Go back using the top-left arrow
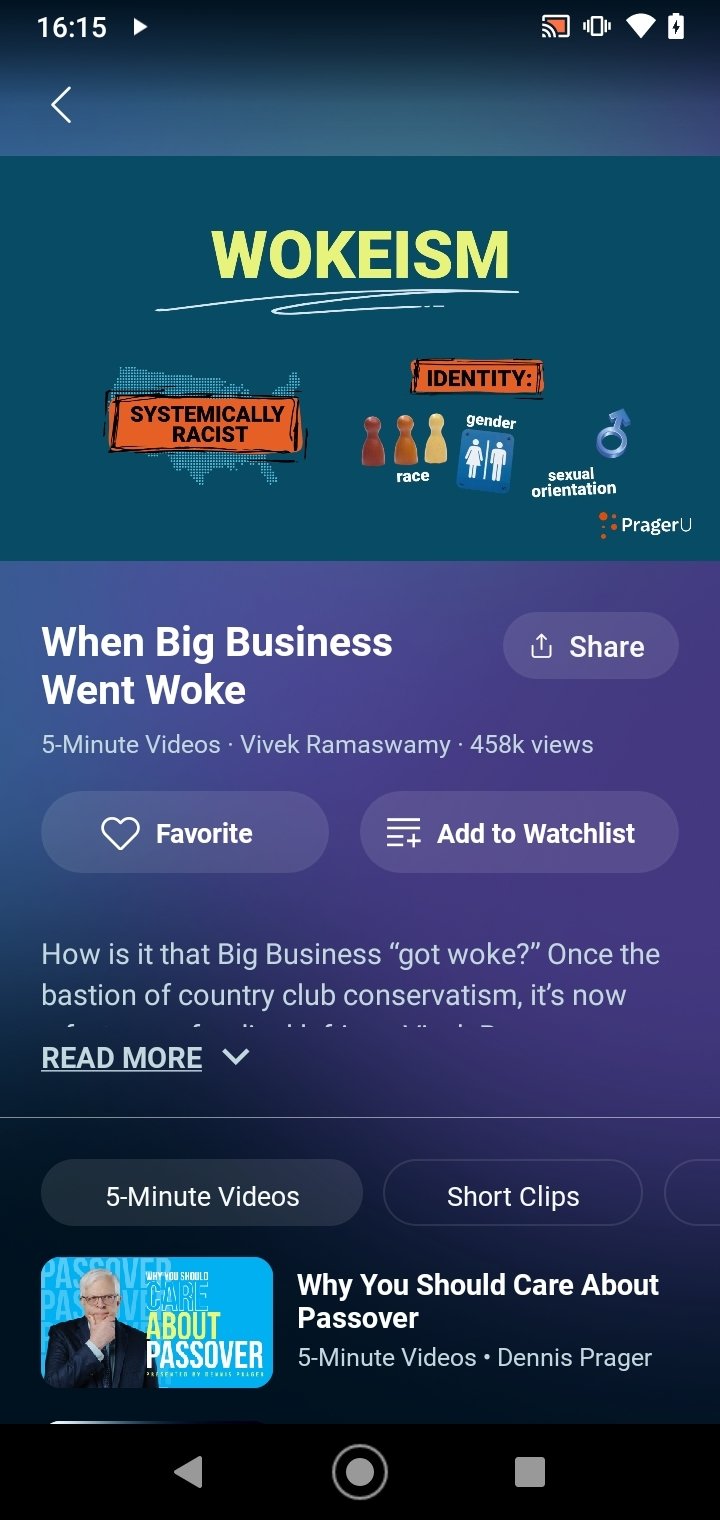This screenshot has width=720, height=1520. (x=61, y=105)
